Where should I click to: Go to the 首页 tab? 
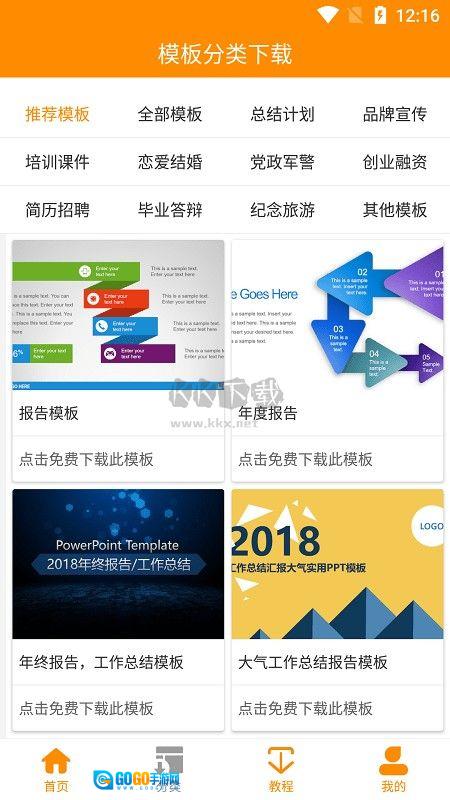click(x=56, y=770)
